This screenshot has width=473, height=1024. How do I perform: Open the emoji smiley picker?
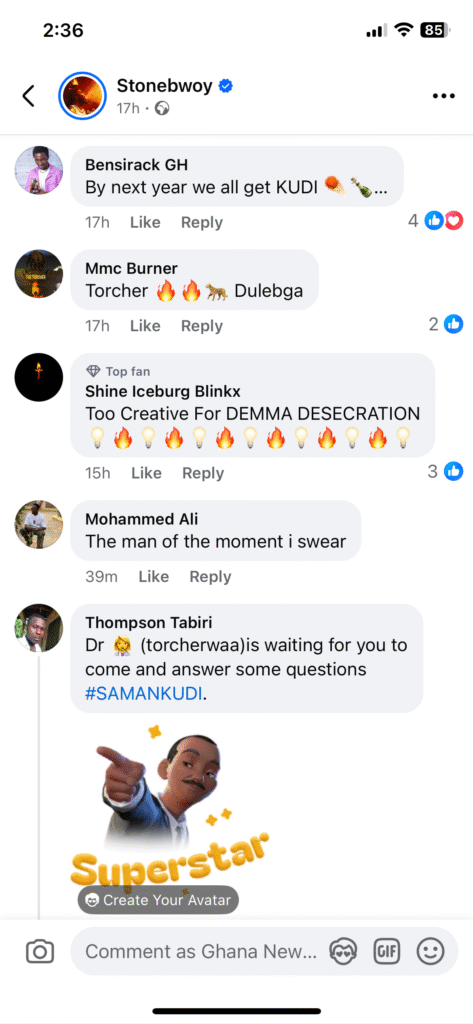click(431, 952)
